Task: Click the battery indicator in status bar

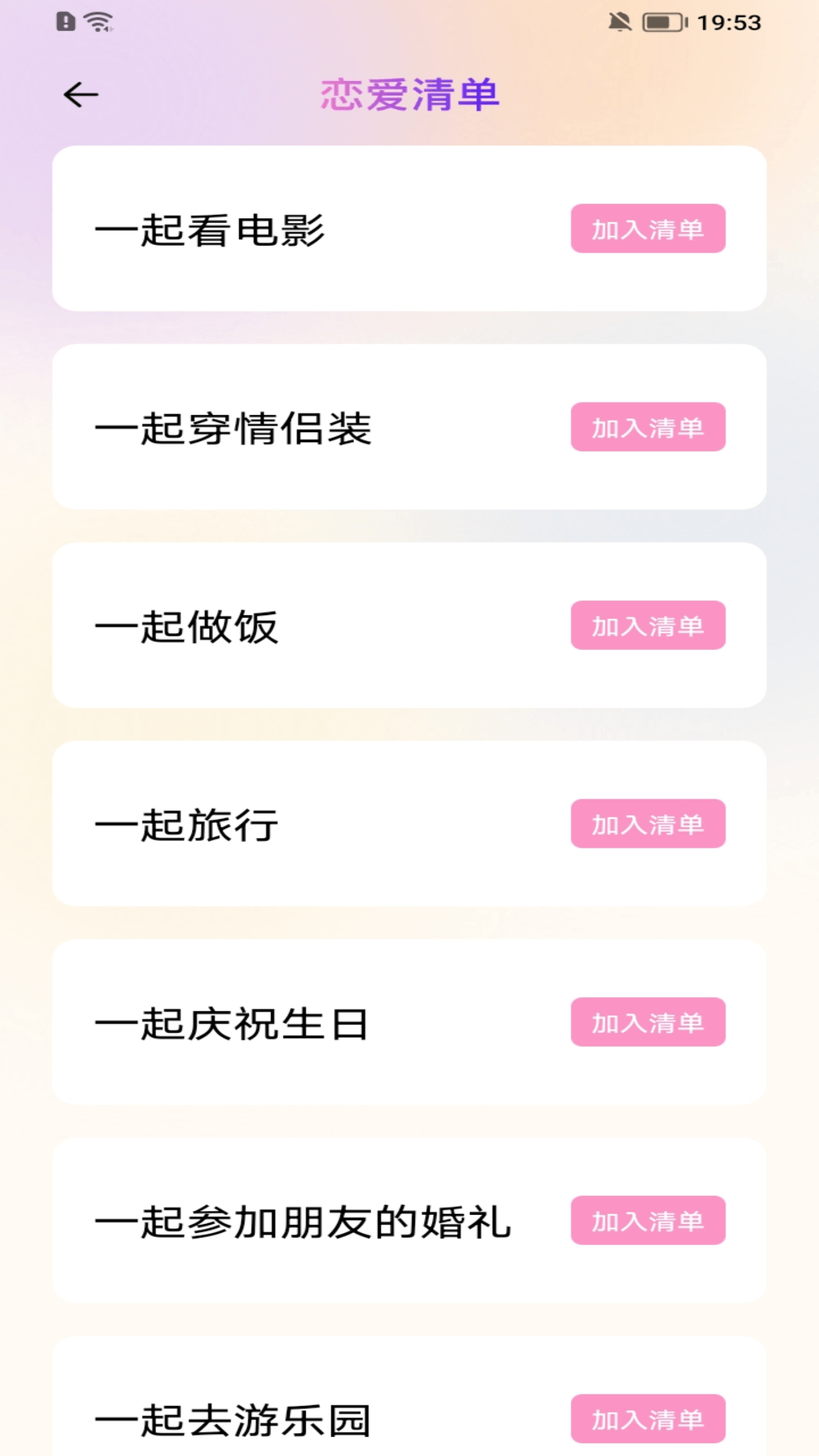Action: coord(662,22)
